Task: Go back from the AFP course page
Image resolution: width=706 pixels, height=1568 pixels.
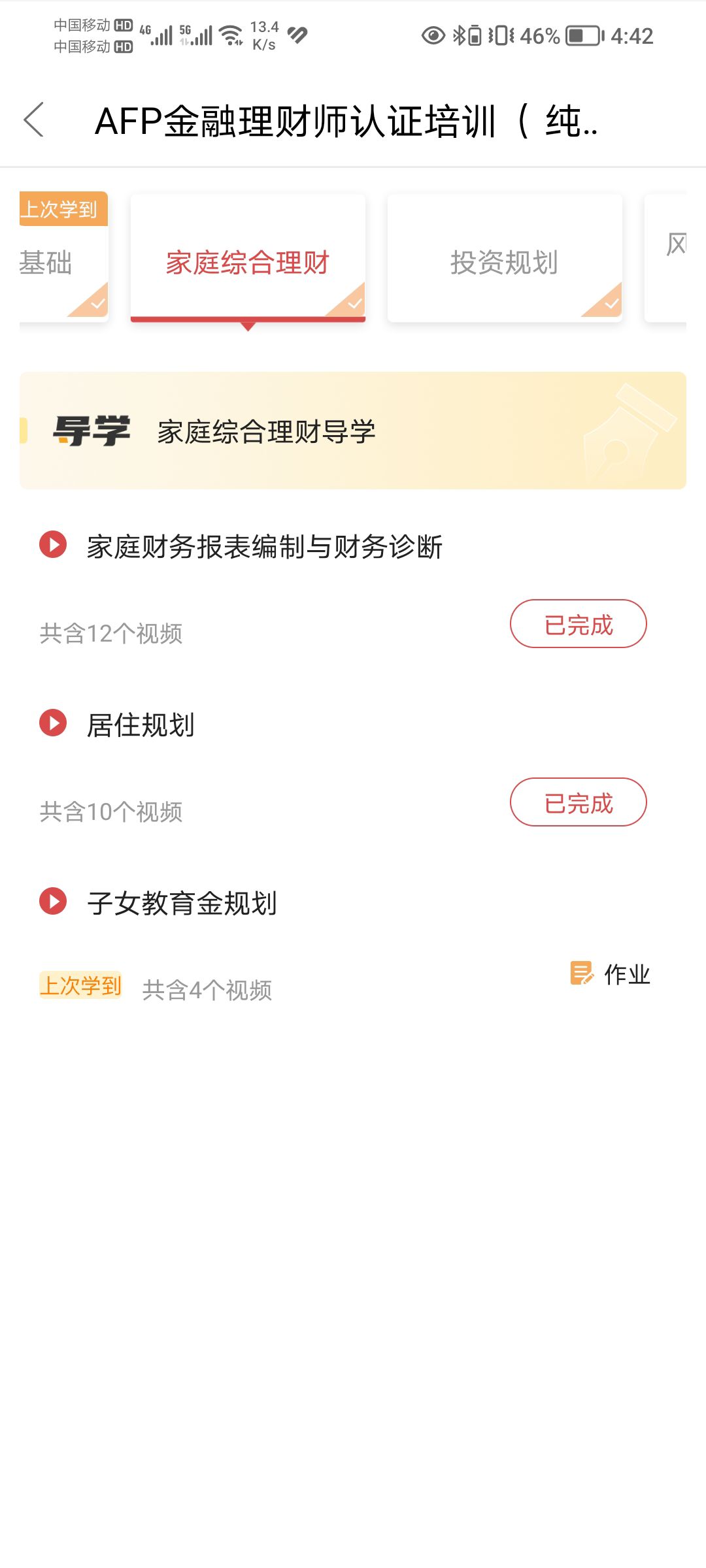Action: tap(34, 120)
